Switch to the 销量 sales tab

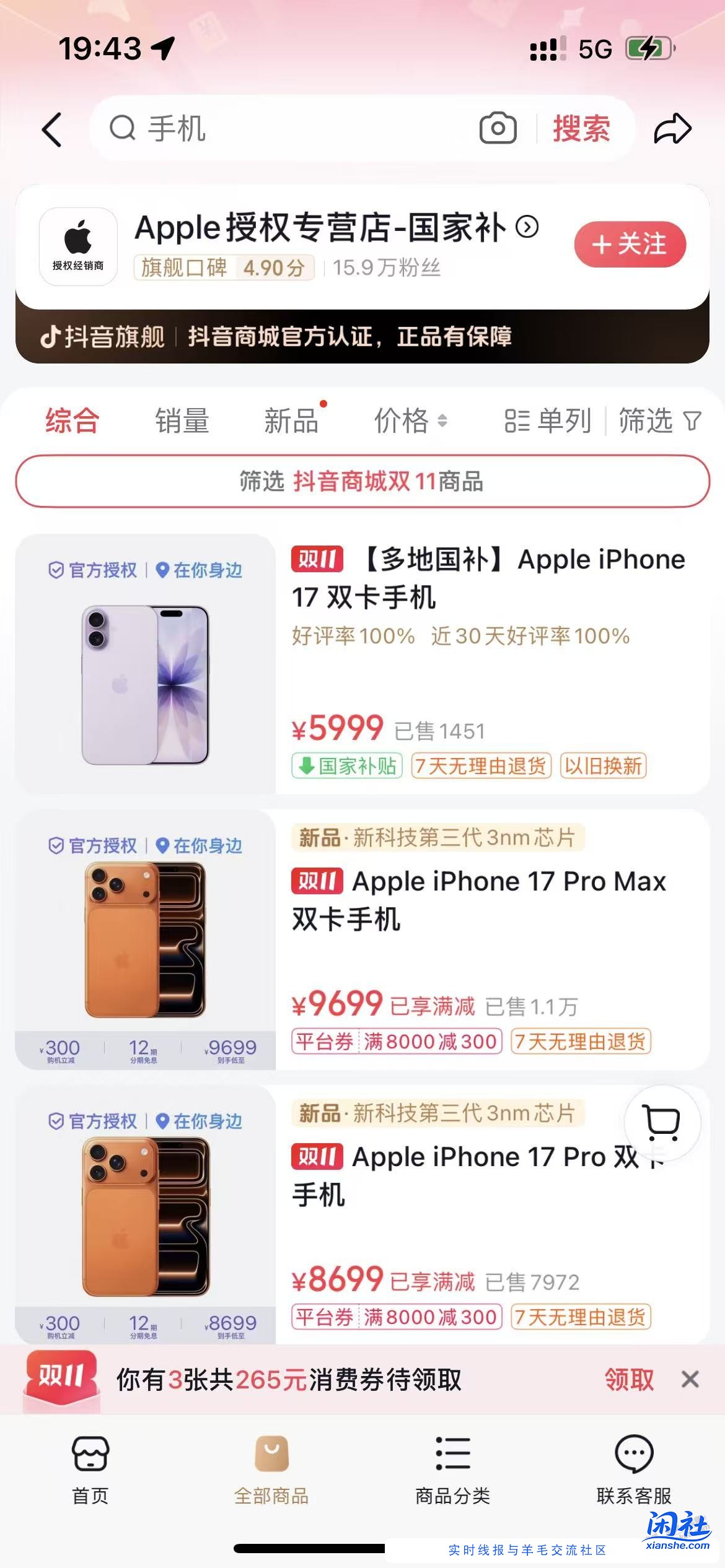point(182,422)
